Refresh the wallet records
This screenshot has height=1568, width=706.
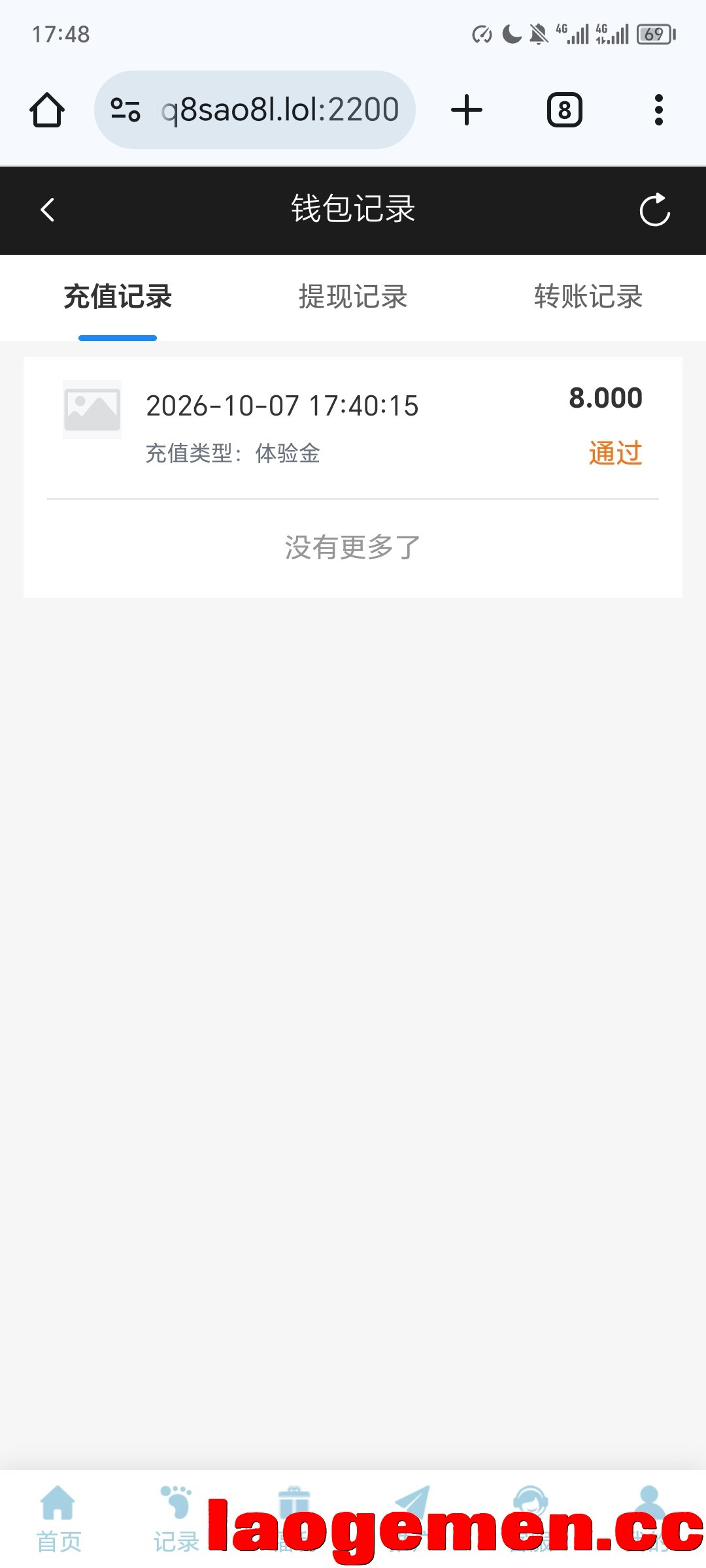click(x=655, y=210)
